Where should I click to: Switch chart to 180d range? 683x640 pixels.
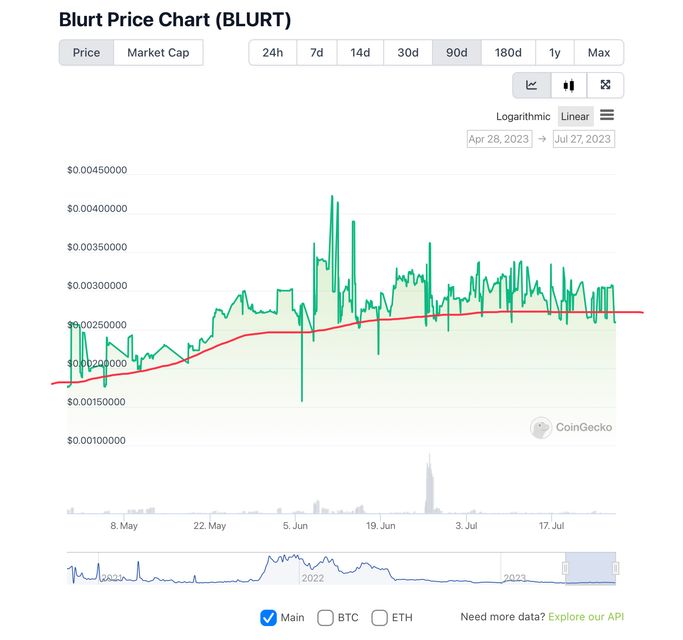(x=508, y=52)
